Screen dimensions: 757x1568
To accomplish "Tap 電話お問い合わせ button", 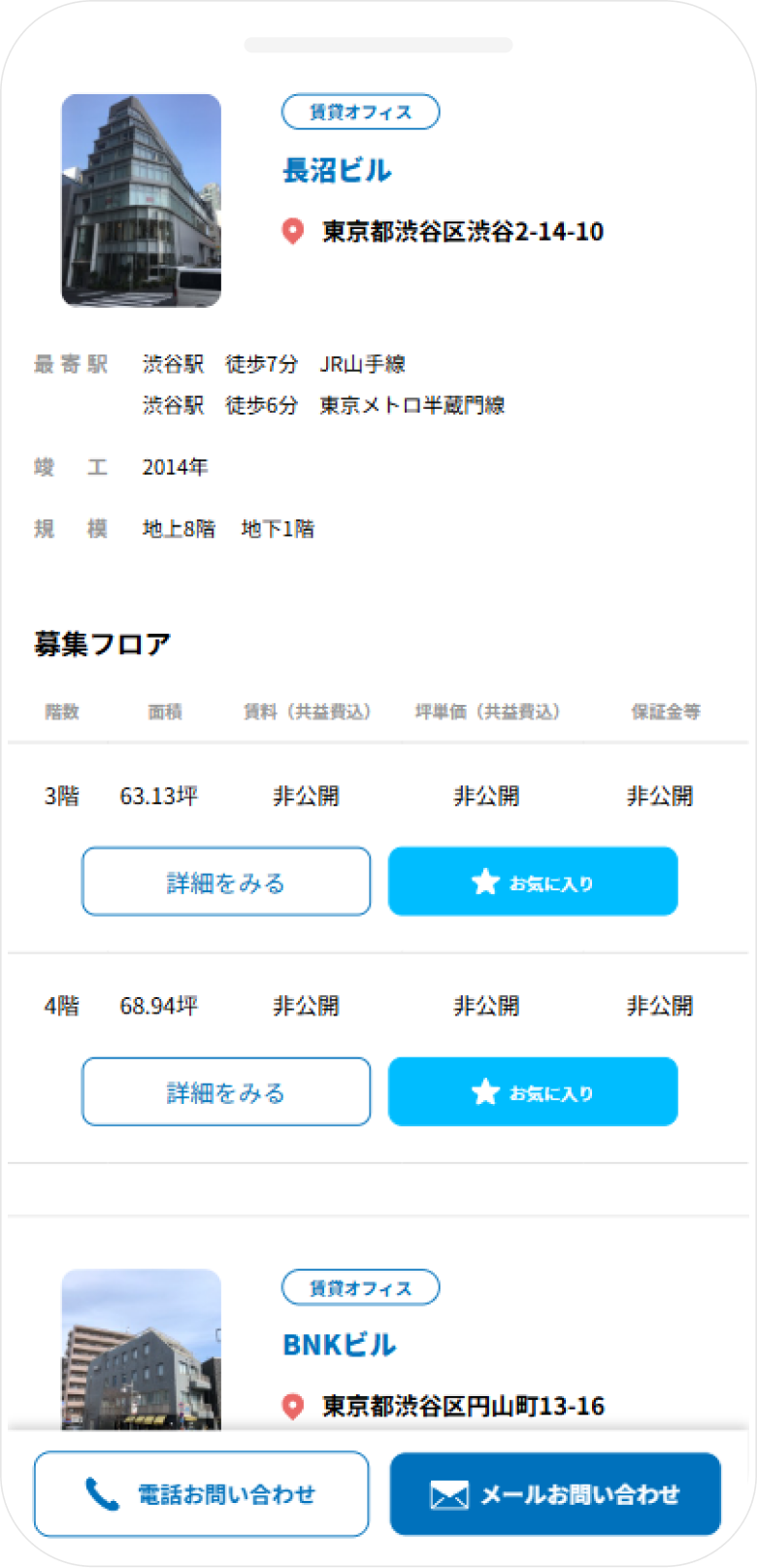I will click(x=202, y=1494).
